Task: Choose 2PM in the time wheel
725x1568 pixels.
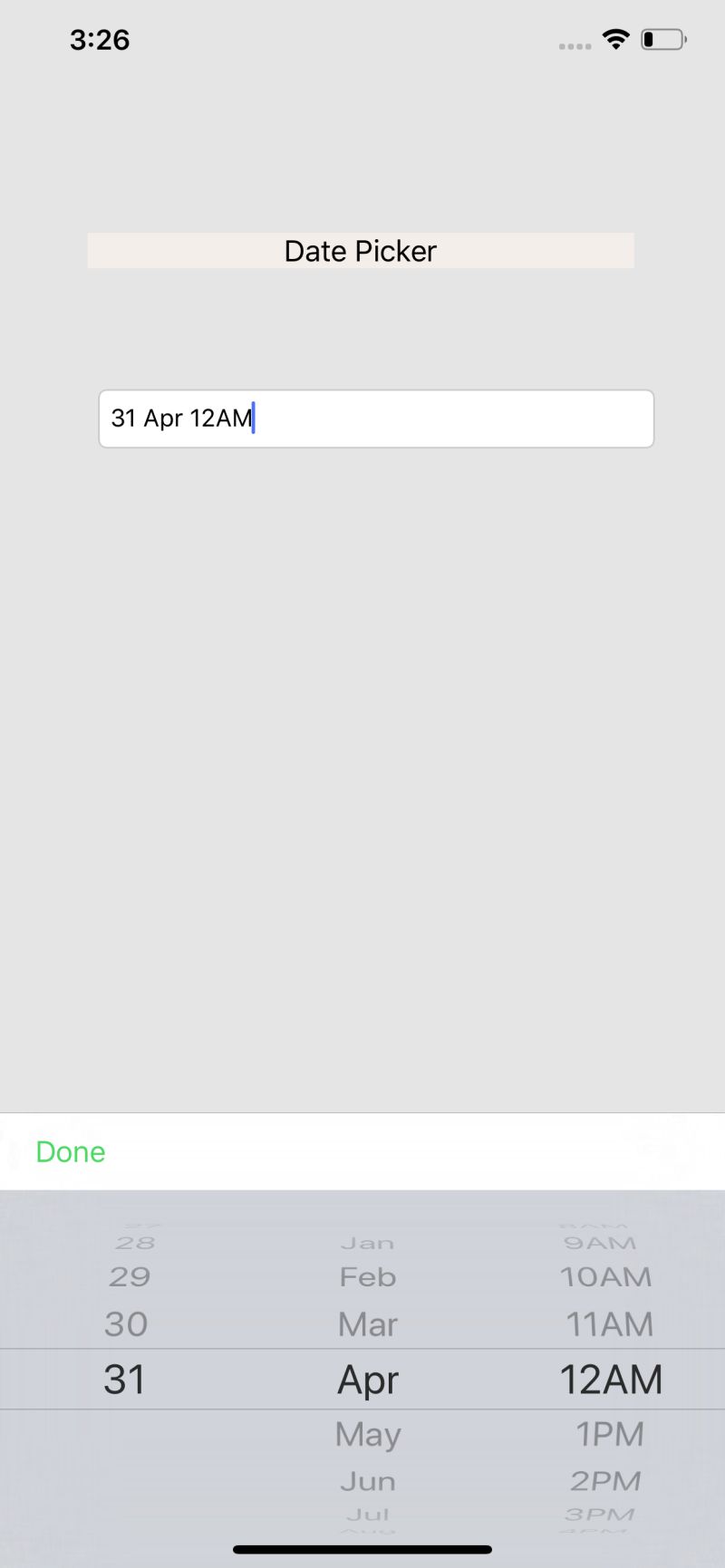Action: (x=605, y=1481)
